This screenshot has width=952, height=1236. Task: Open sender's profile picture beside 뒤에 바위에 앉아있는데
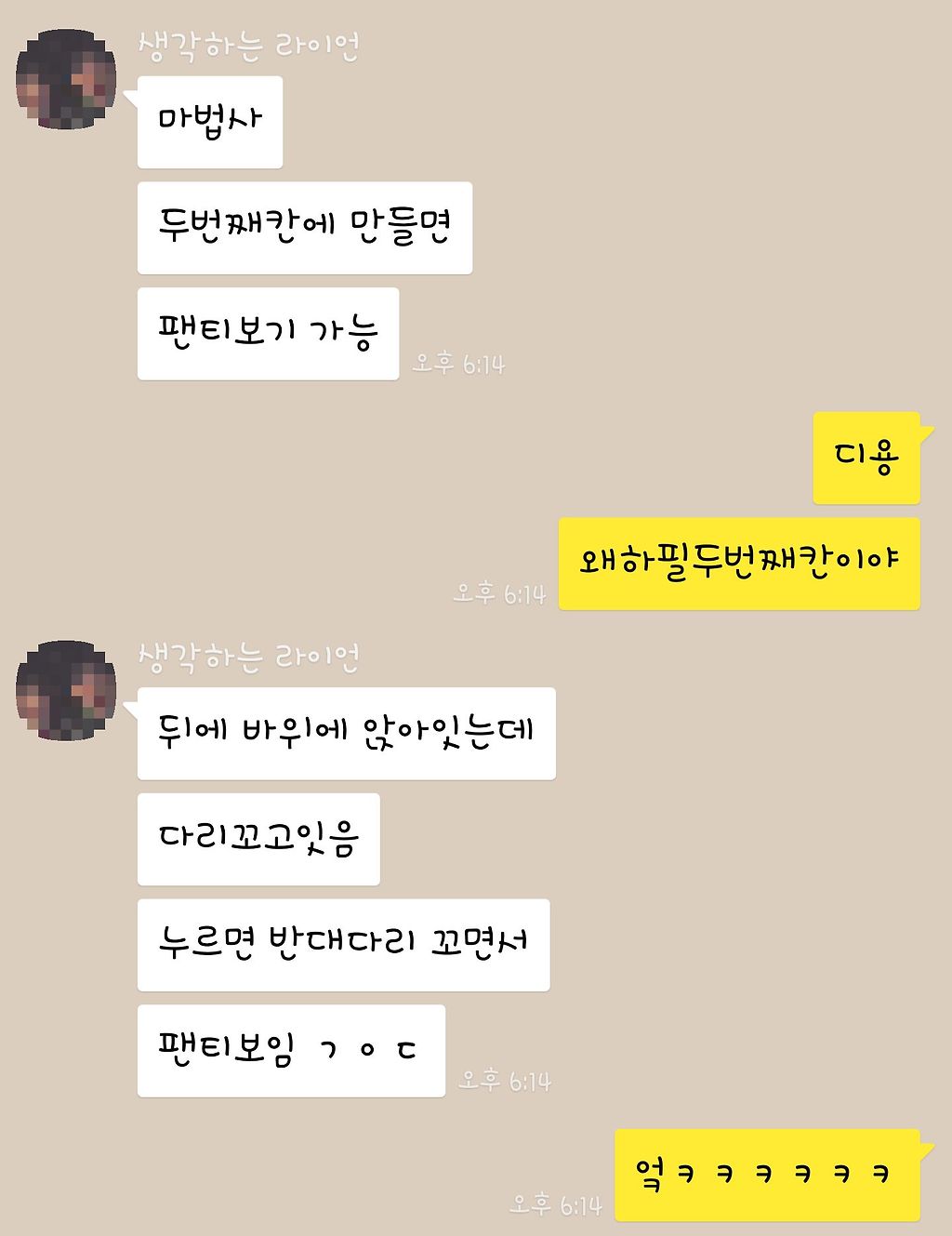[x=66, y=690]
